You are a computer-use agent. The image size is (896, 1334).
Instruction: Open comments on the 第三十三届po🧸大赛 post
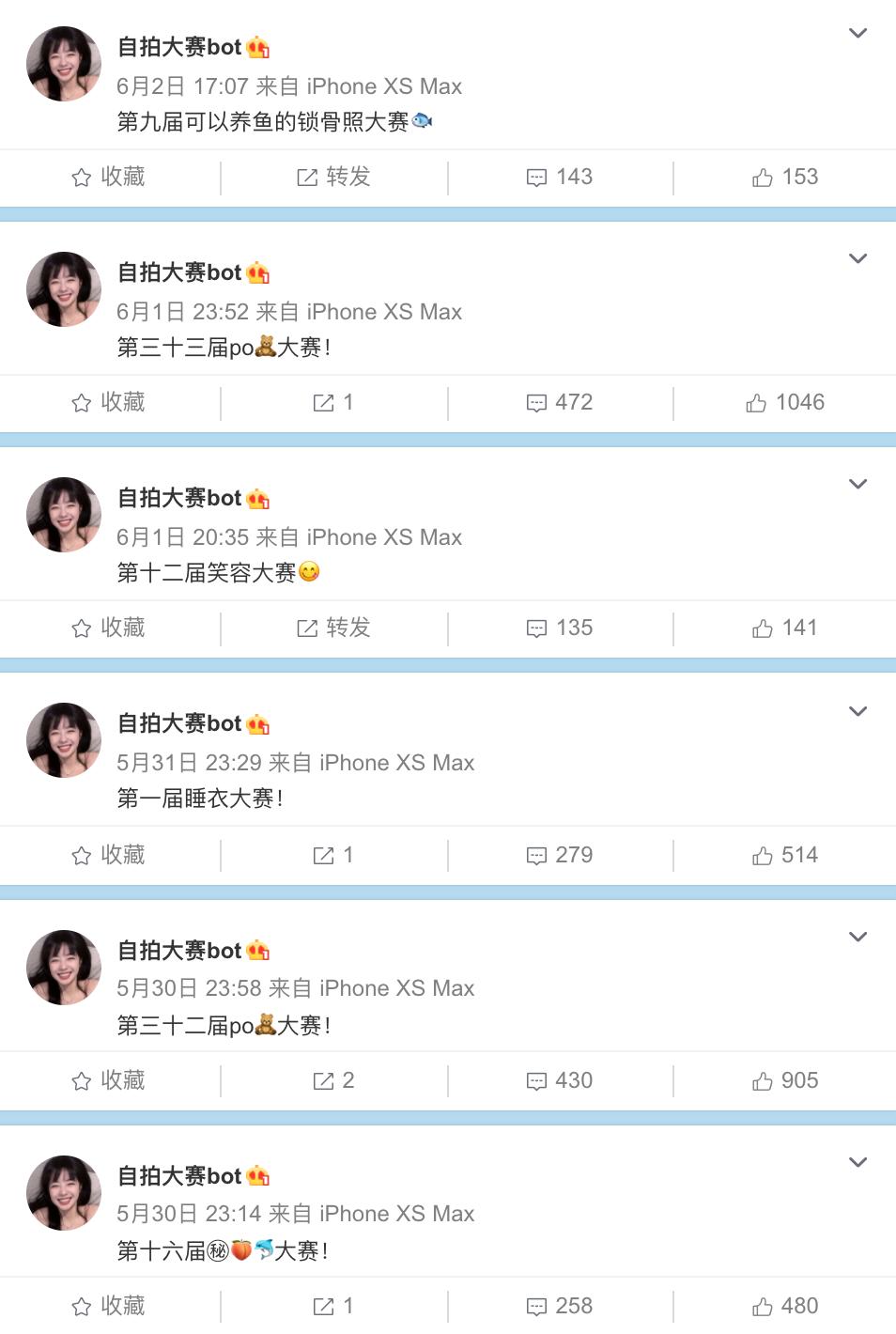pyautogui.click(x=558, y=402)
